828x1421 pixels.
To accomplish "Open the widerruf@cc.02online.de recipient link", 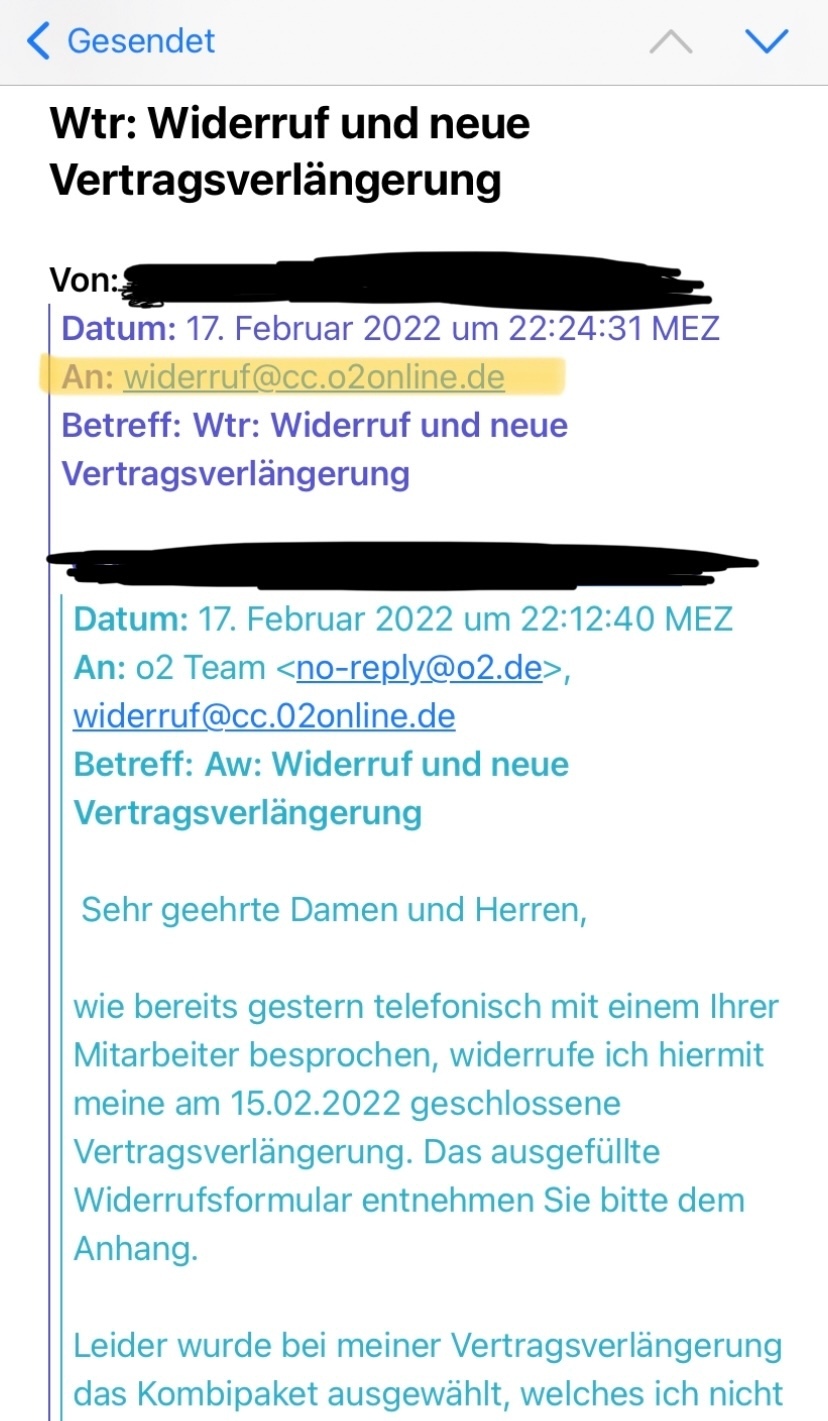I will (x=264, y=716).
